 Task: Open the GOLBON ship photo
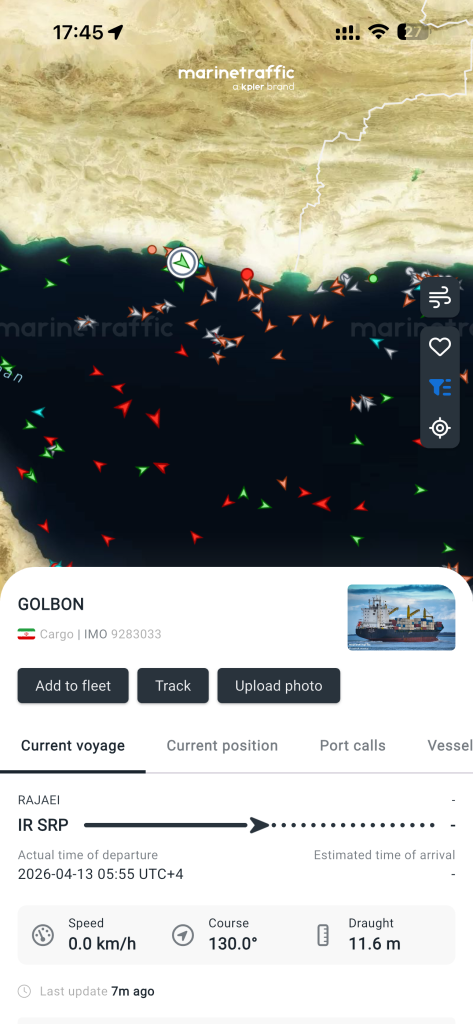tap(401, 617)
